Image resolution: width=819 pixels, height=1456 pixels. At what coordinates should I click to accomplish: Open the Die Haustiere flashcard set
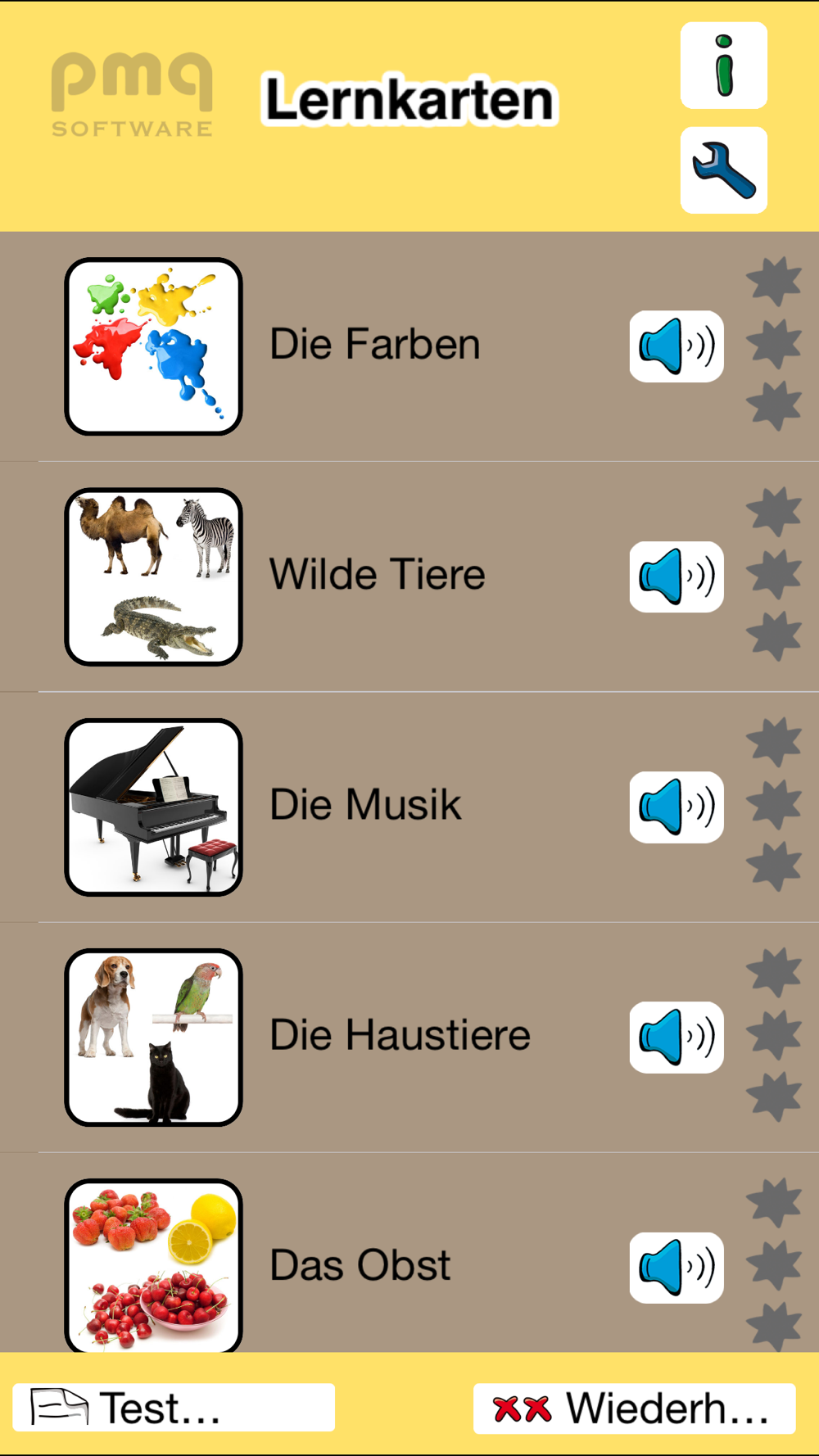point(400,1035)
